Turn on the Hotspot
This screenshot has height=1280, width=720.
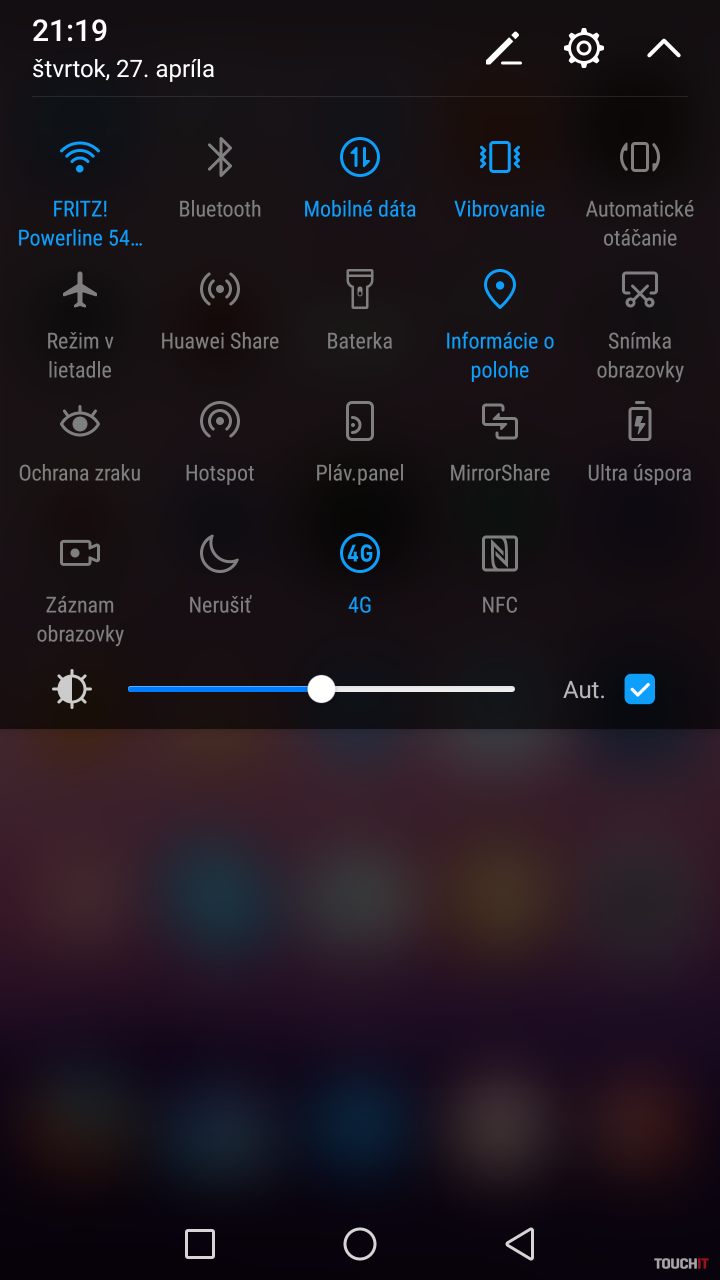220,422
